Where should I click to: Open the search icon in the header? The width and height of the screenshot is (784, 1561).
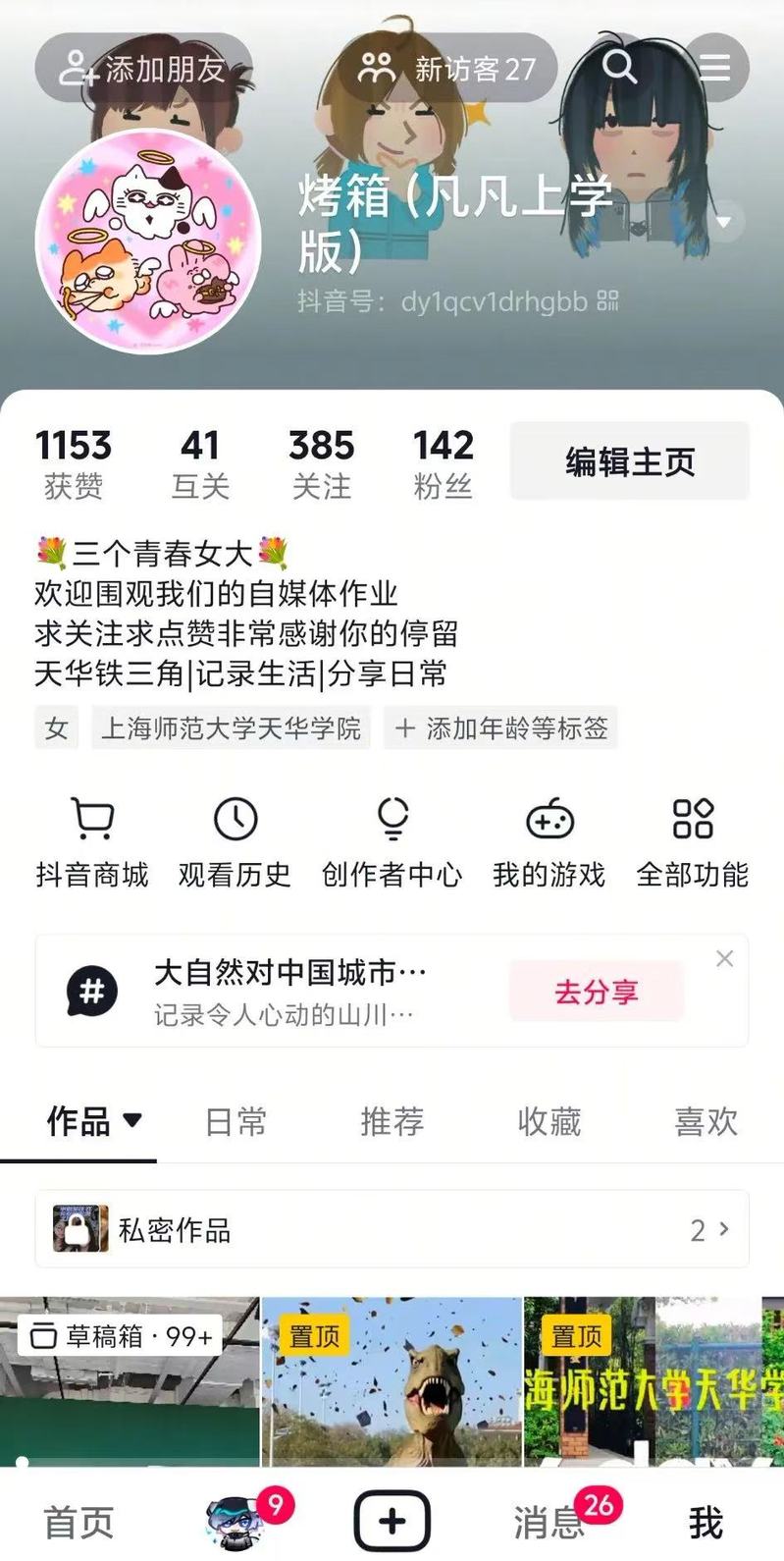click(x=619, y=67)
